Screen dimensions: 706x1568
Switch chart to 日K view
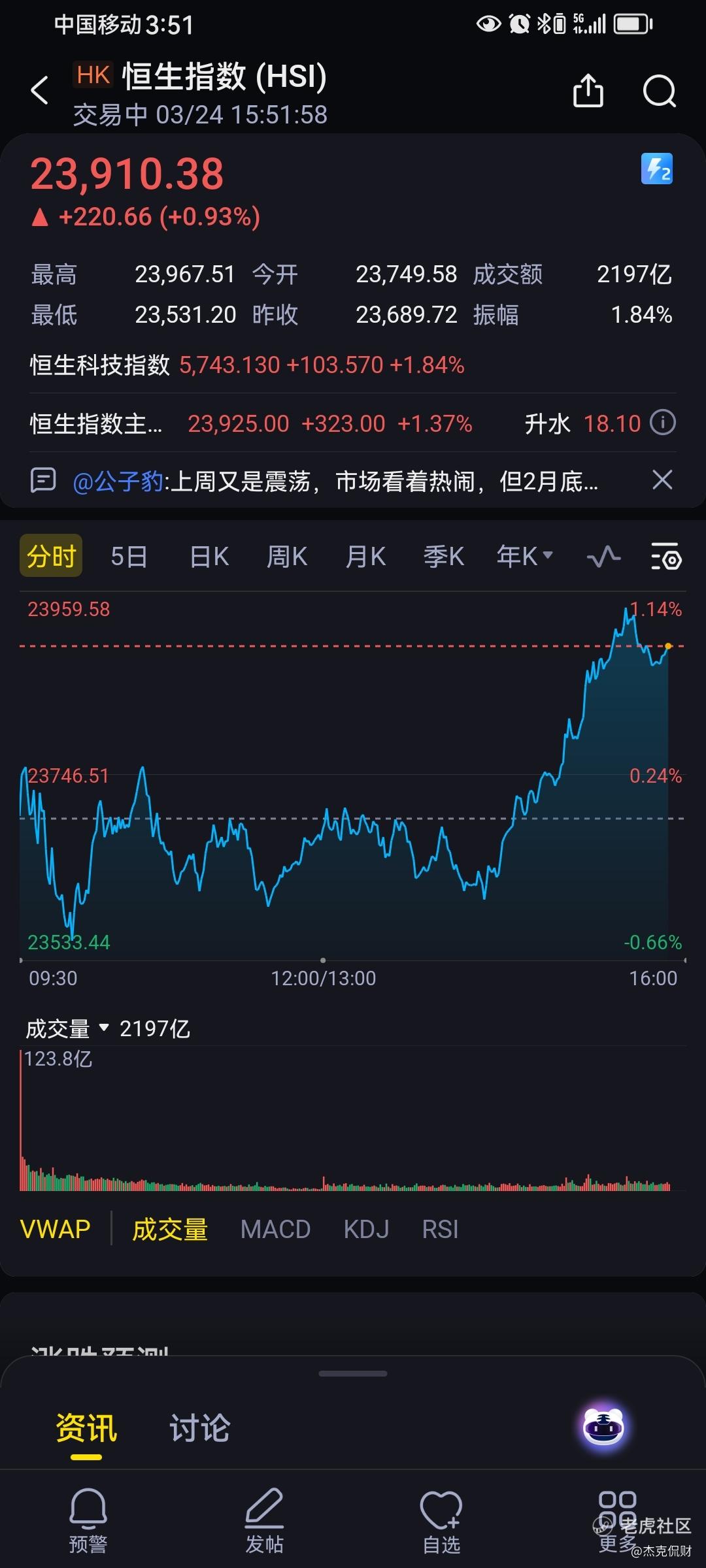click(x=209, y=557)
